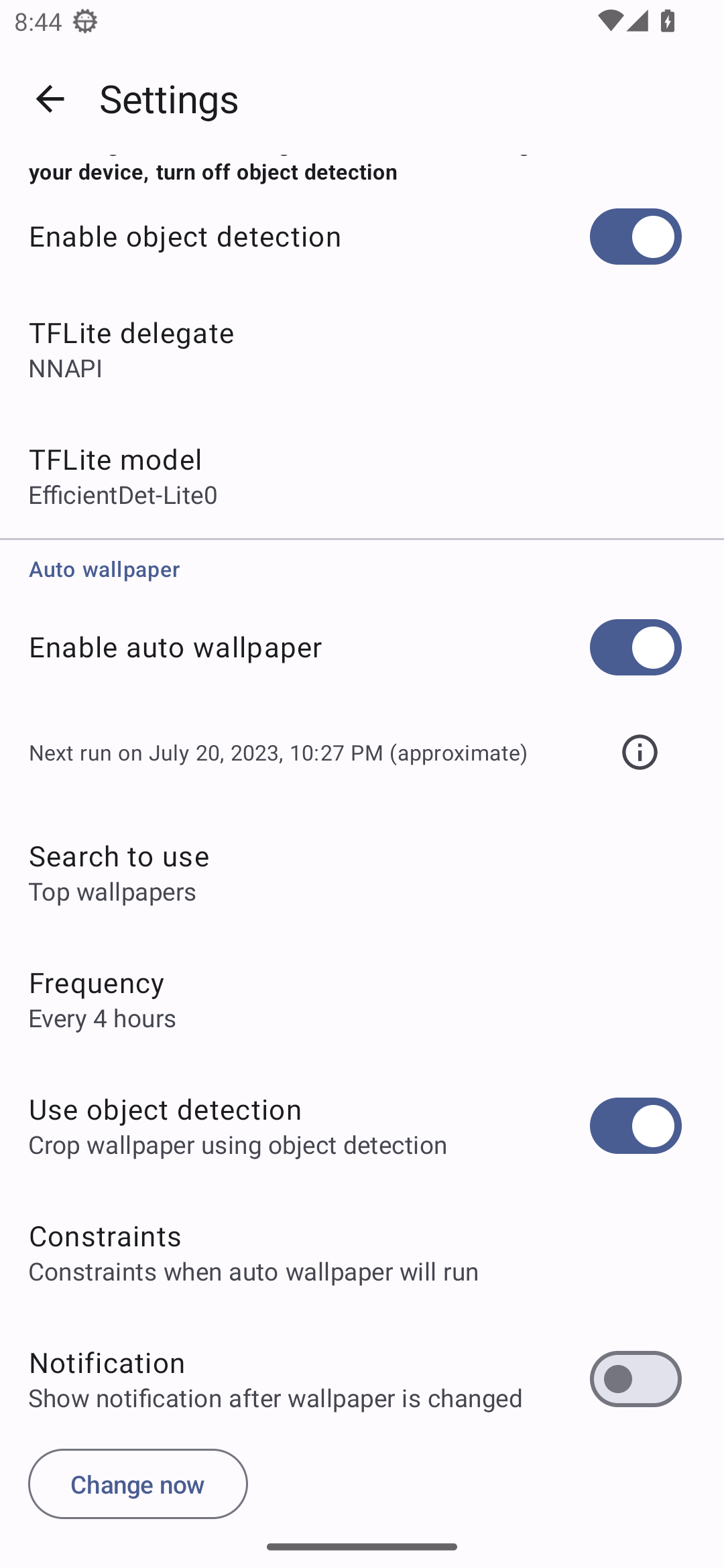This screenshot has width=724, height=1568.
Task: Turn off Use object detection switch
Action: tap(635, 1126)
